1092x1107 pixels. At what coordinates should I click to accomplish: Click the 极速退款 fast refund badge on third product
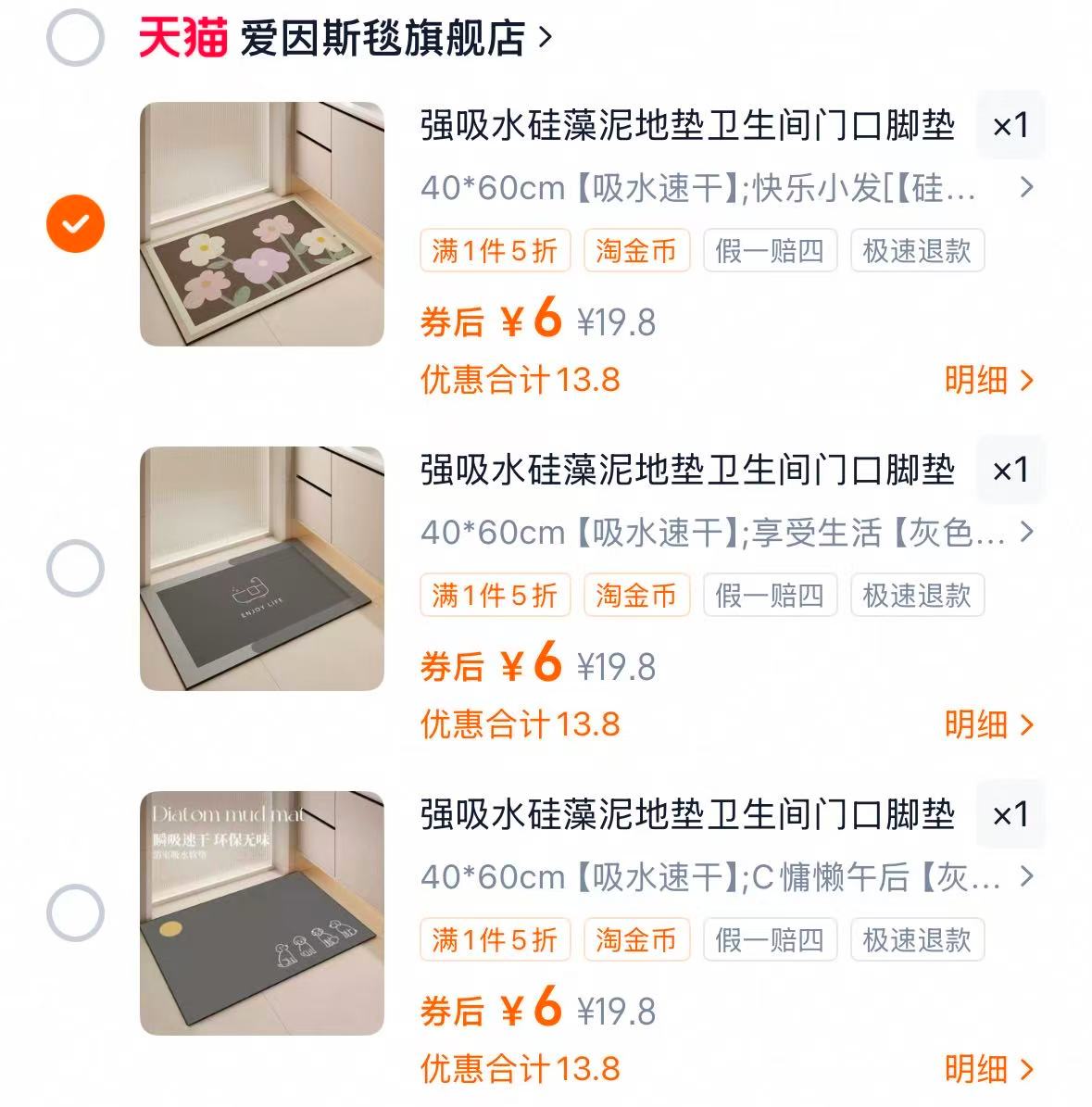point(917,940)
